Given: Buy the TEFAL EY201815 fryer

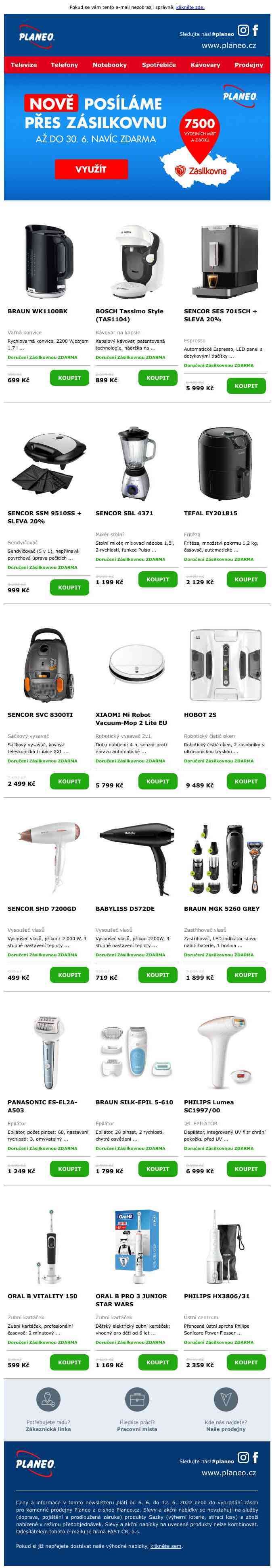Looking at the screenshot, I should click(246, 579).
